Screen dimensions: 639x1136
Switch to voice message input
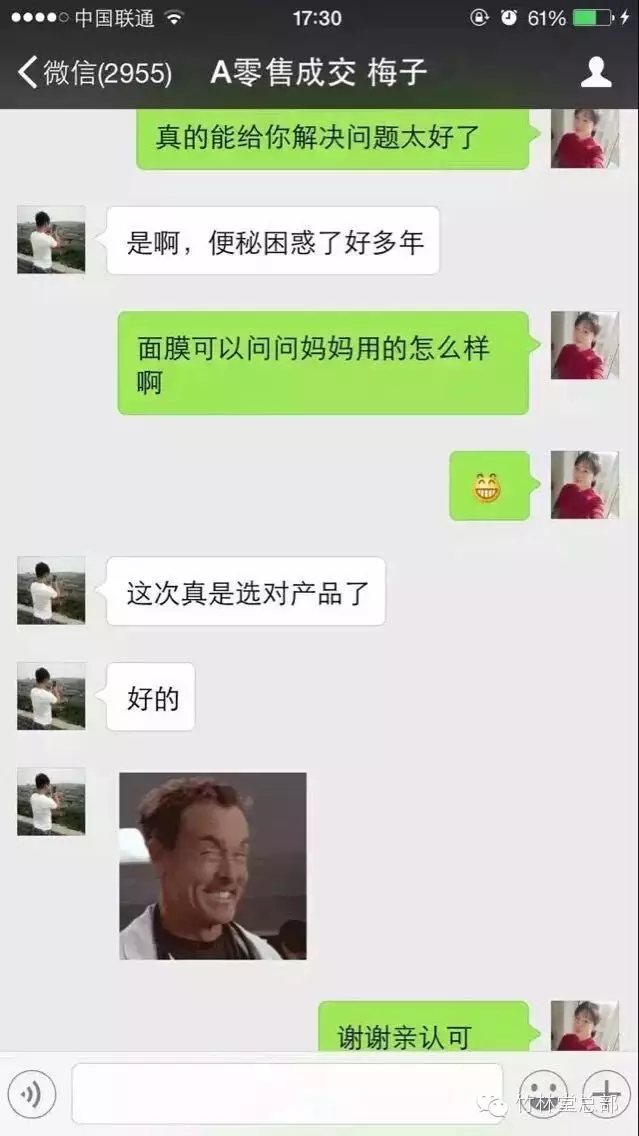click(32, 1094)
